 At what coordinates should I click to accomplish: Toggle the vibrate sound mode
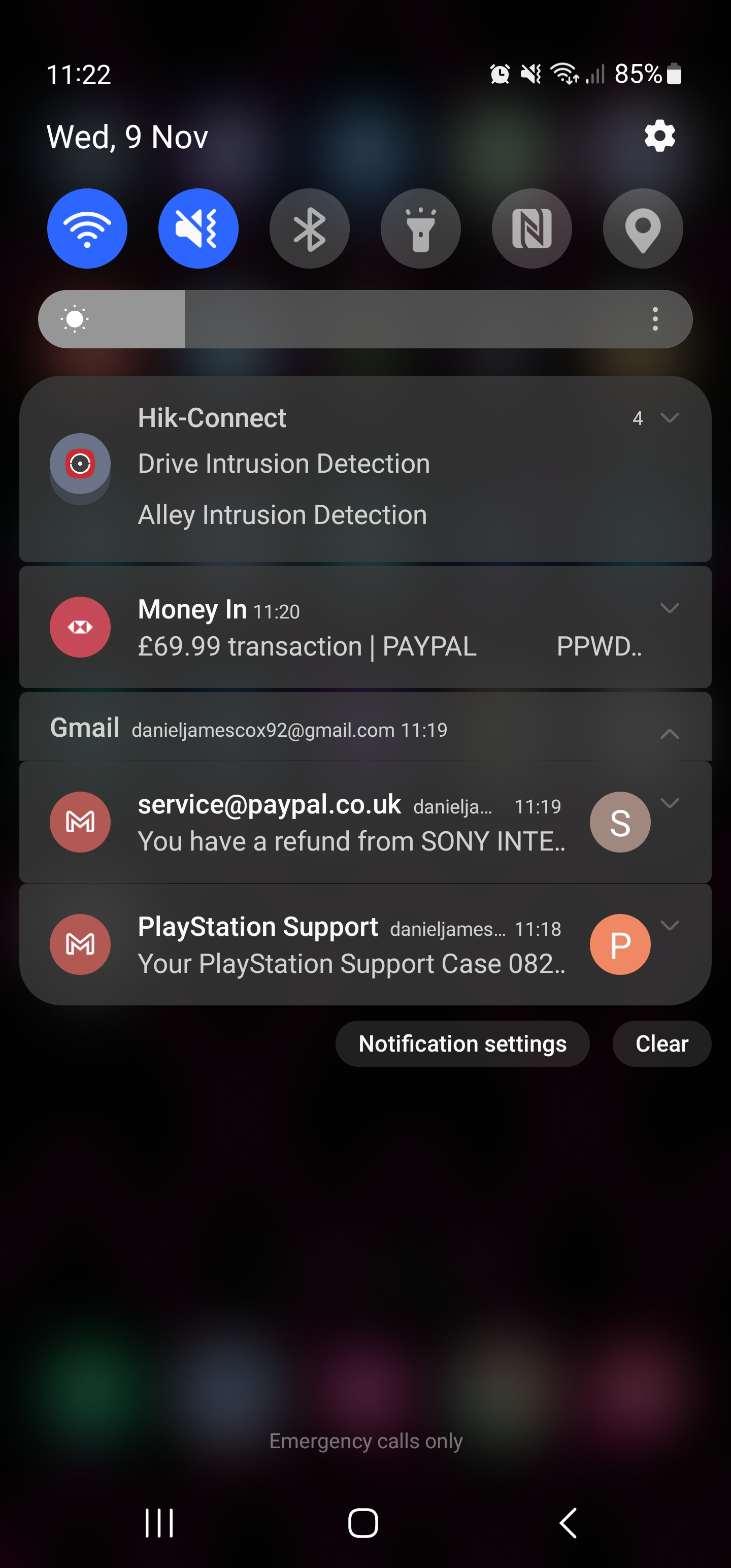pos(198,228)
